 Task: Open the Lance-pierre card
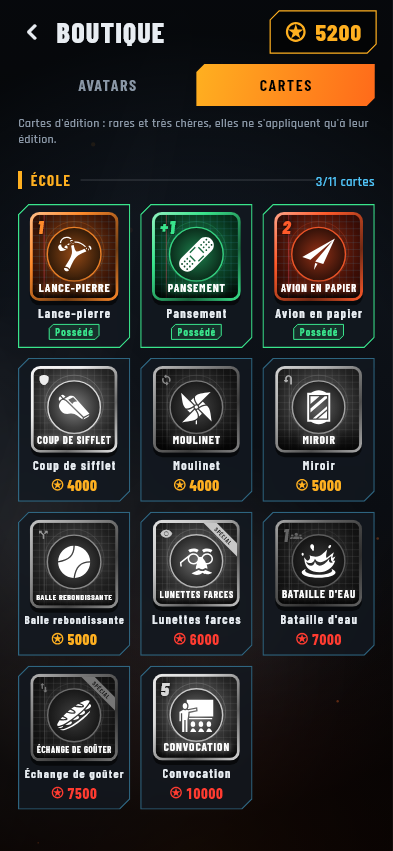click(74, 276)
